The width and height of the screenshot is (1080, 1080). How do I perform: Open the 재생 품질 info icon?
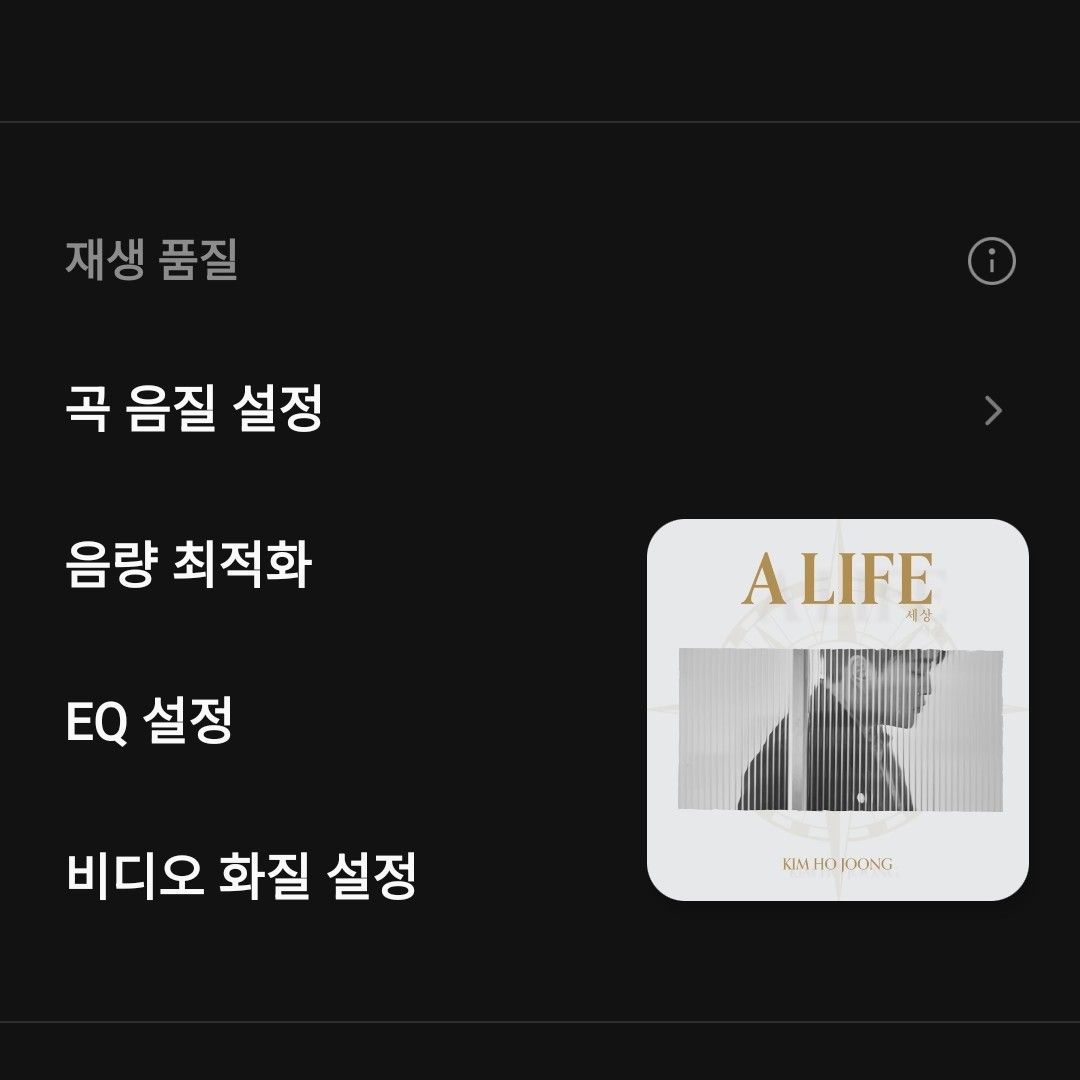point(992,261)
